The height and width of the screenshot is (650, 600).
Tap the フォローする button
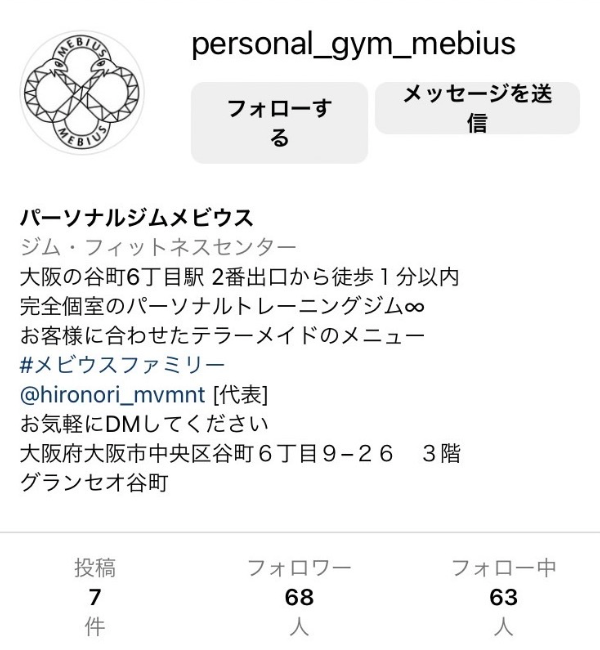point(279,122)
